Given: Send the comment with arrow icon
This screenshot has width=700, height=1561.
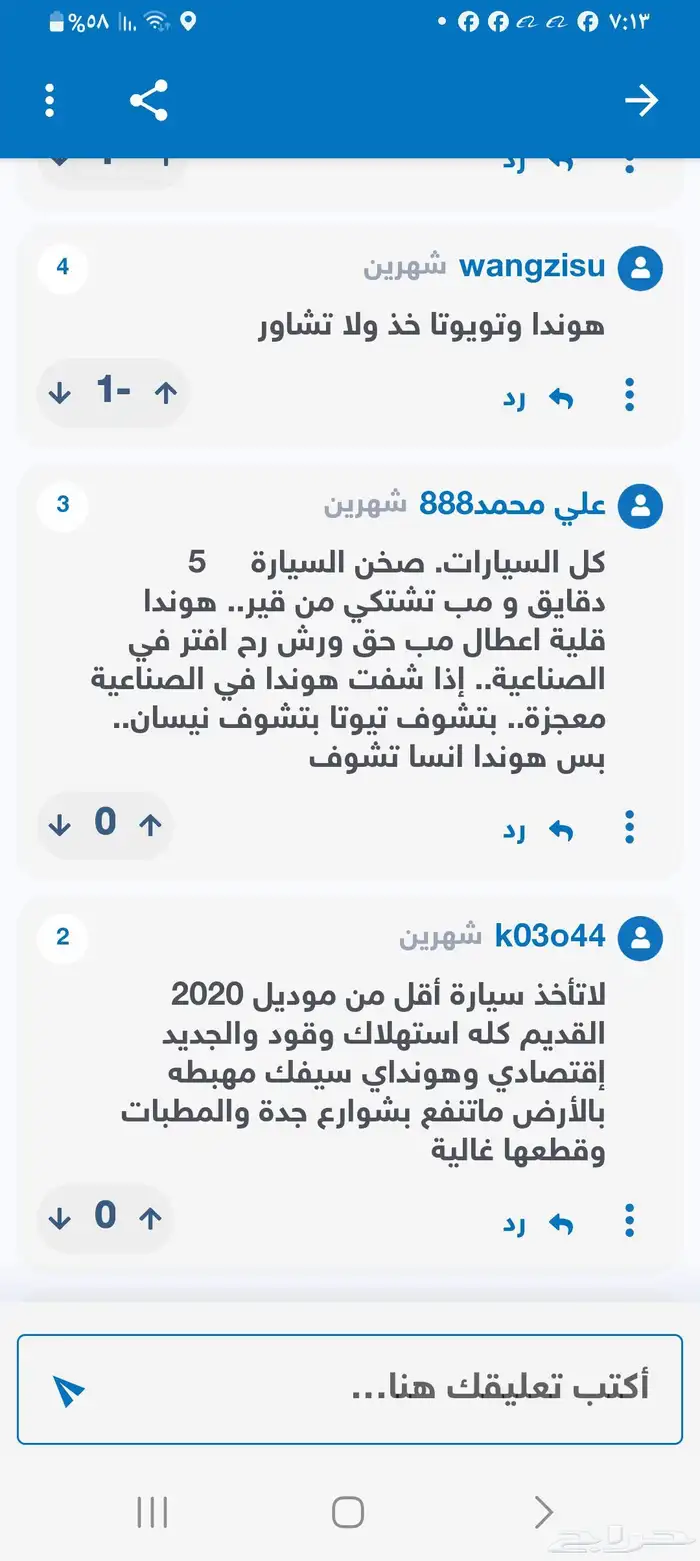Looking at the screenshot, I should pos(69,1390).
